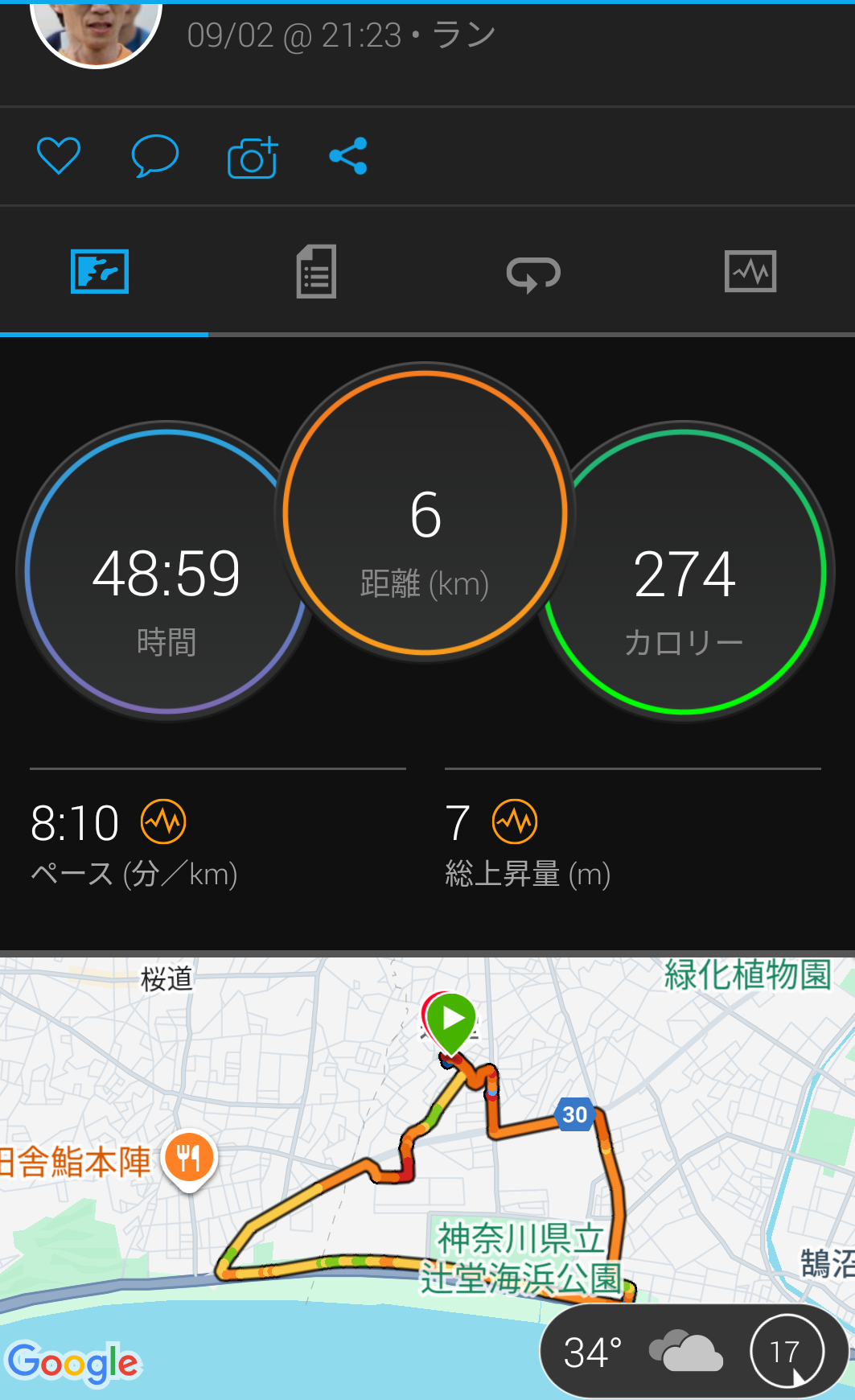Share this run activity
Viewport: 855px width, 1400px height.
tap(348, 156)
